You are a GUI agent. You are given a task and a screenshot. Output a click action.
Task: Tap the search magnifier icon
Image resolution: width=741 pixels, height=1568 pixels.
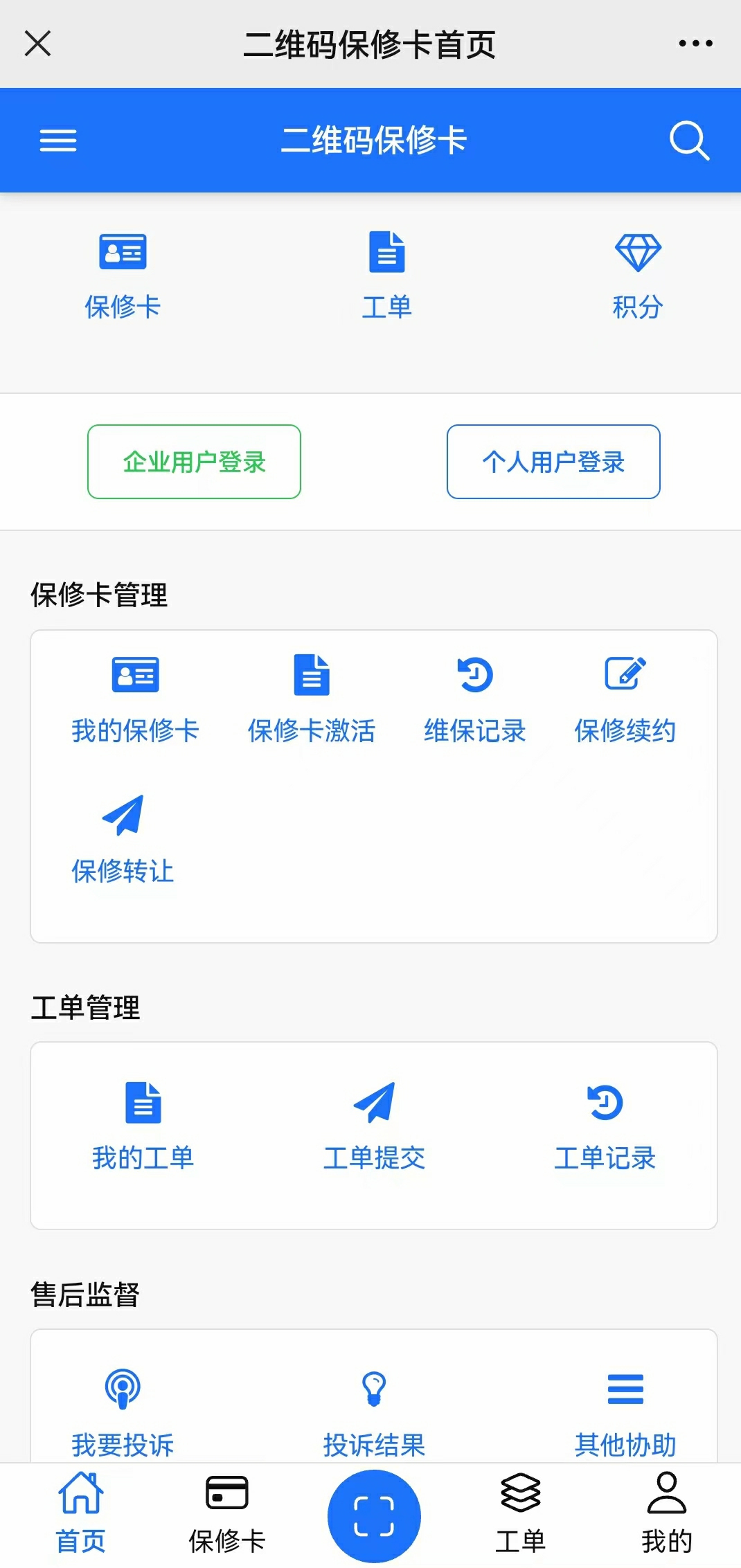coord(689,141)
